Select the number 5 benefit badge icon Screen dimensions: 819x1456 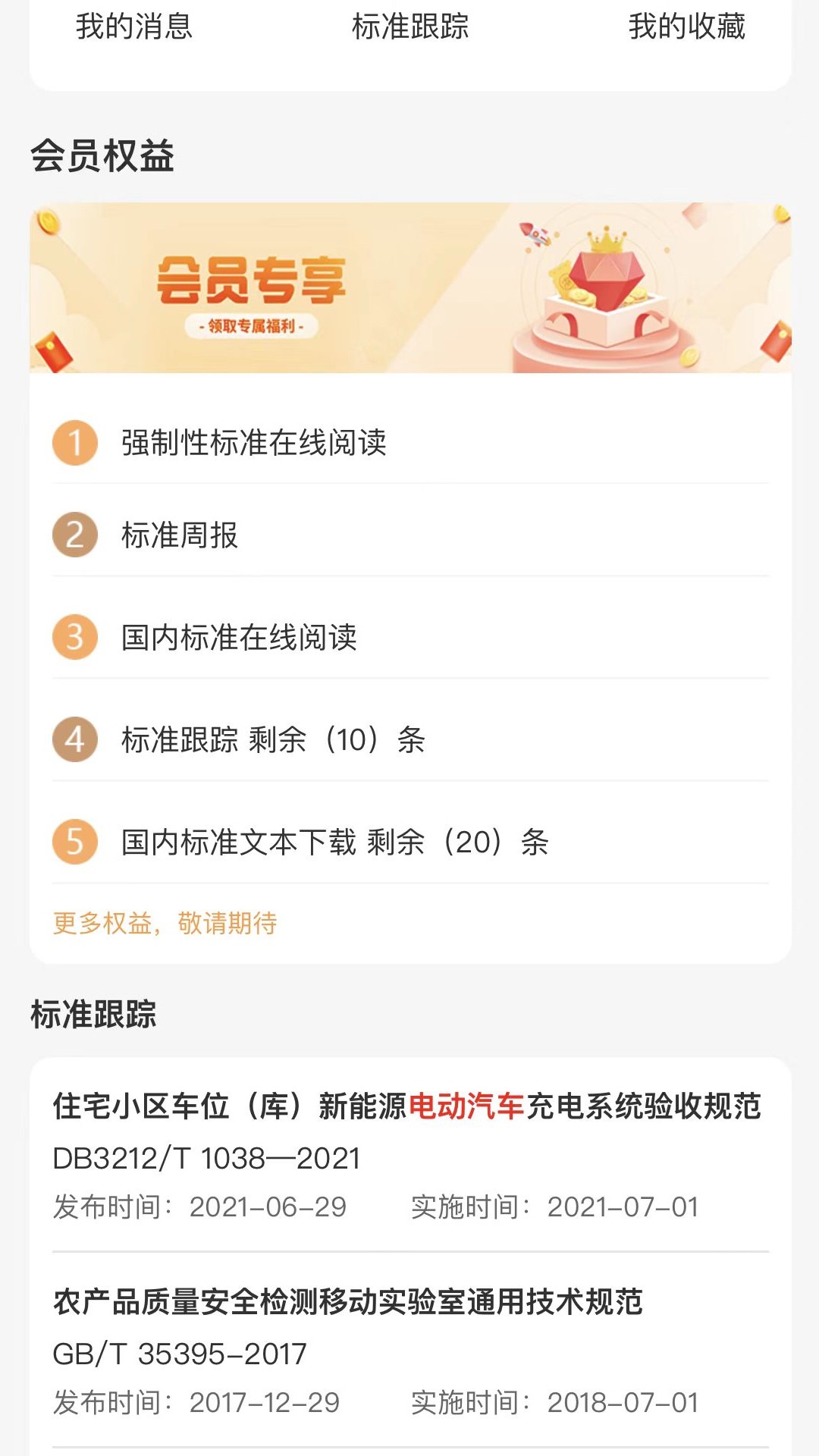pyautogui.click(x=73, y=840)
